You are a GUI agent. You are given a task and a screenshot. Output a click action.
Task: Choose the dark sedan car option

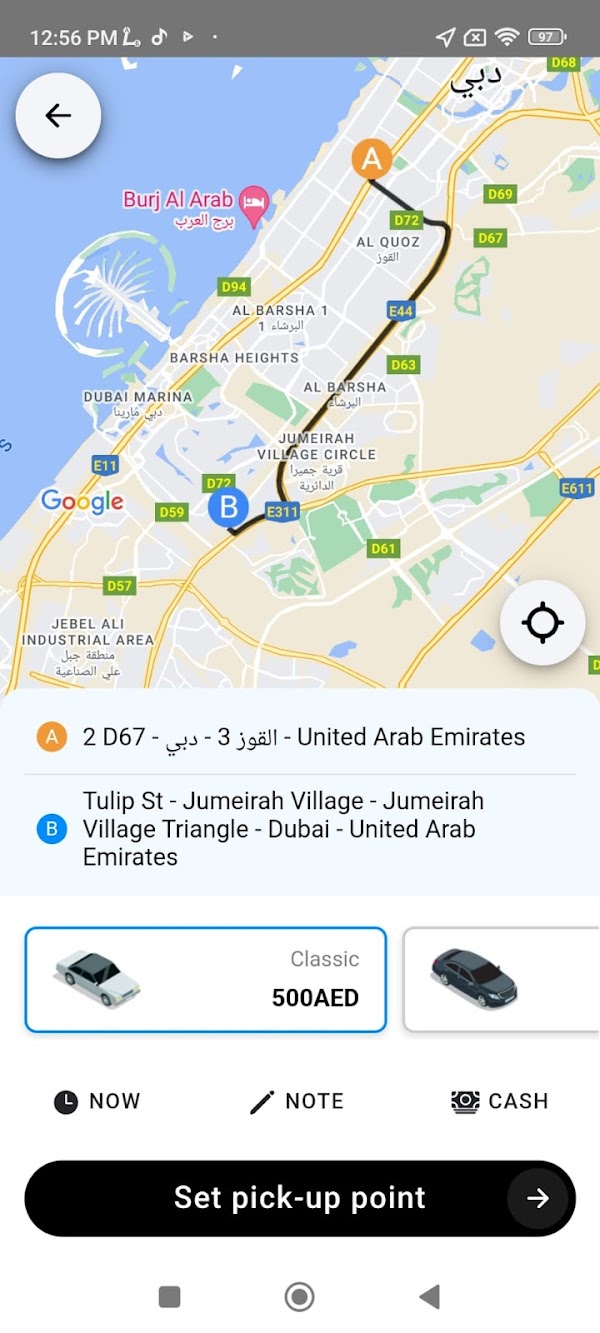(x=500, y=979)
